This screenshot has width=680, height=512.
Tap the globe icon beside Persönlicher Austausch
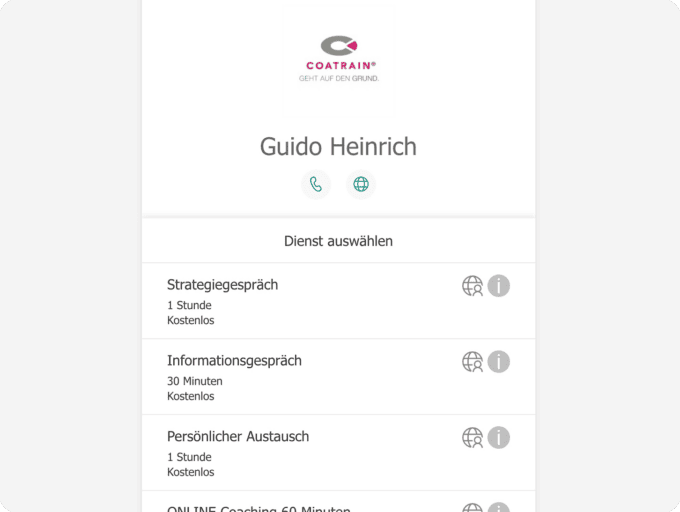point(472,438)
